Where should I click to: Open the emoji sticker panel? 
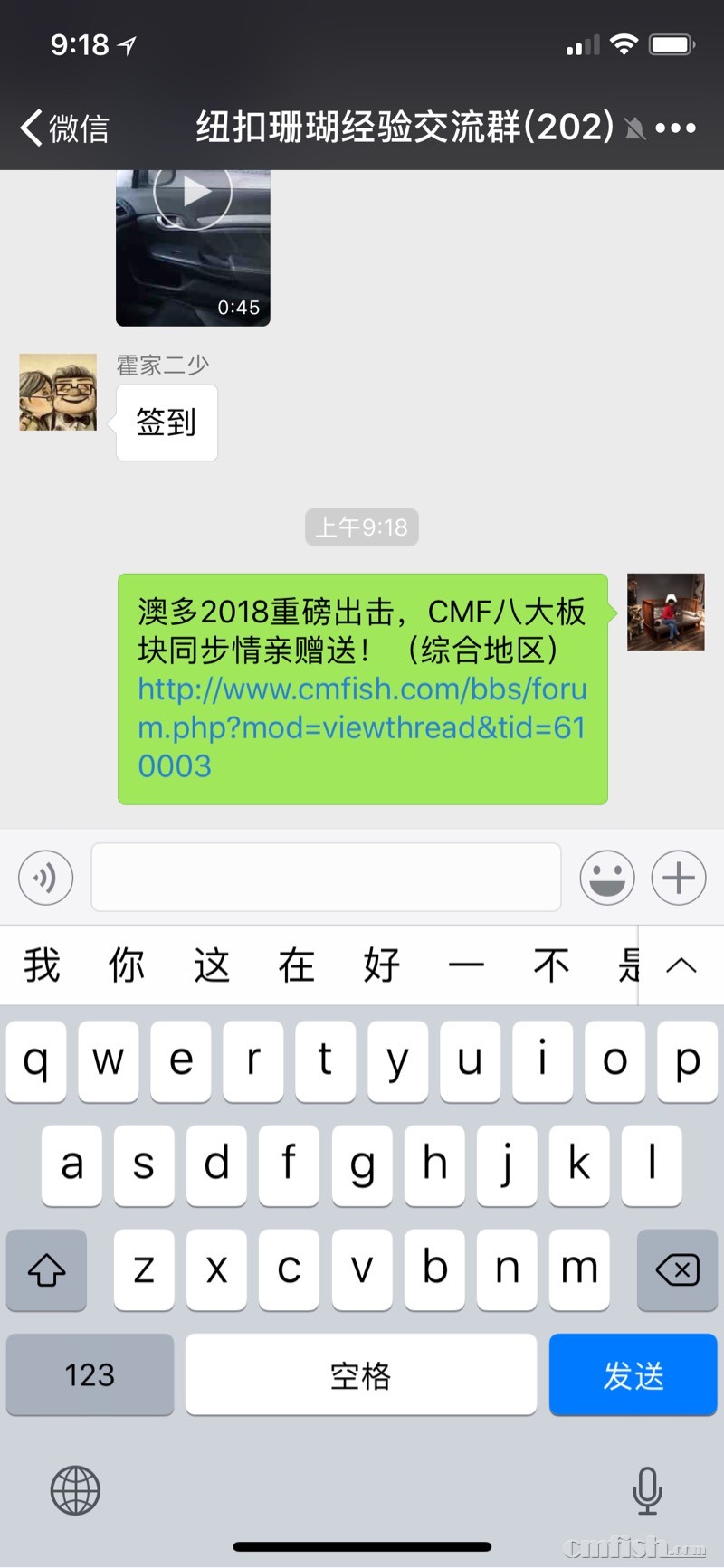tap(607, 878)
